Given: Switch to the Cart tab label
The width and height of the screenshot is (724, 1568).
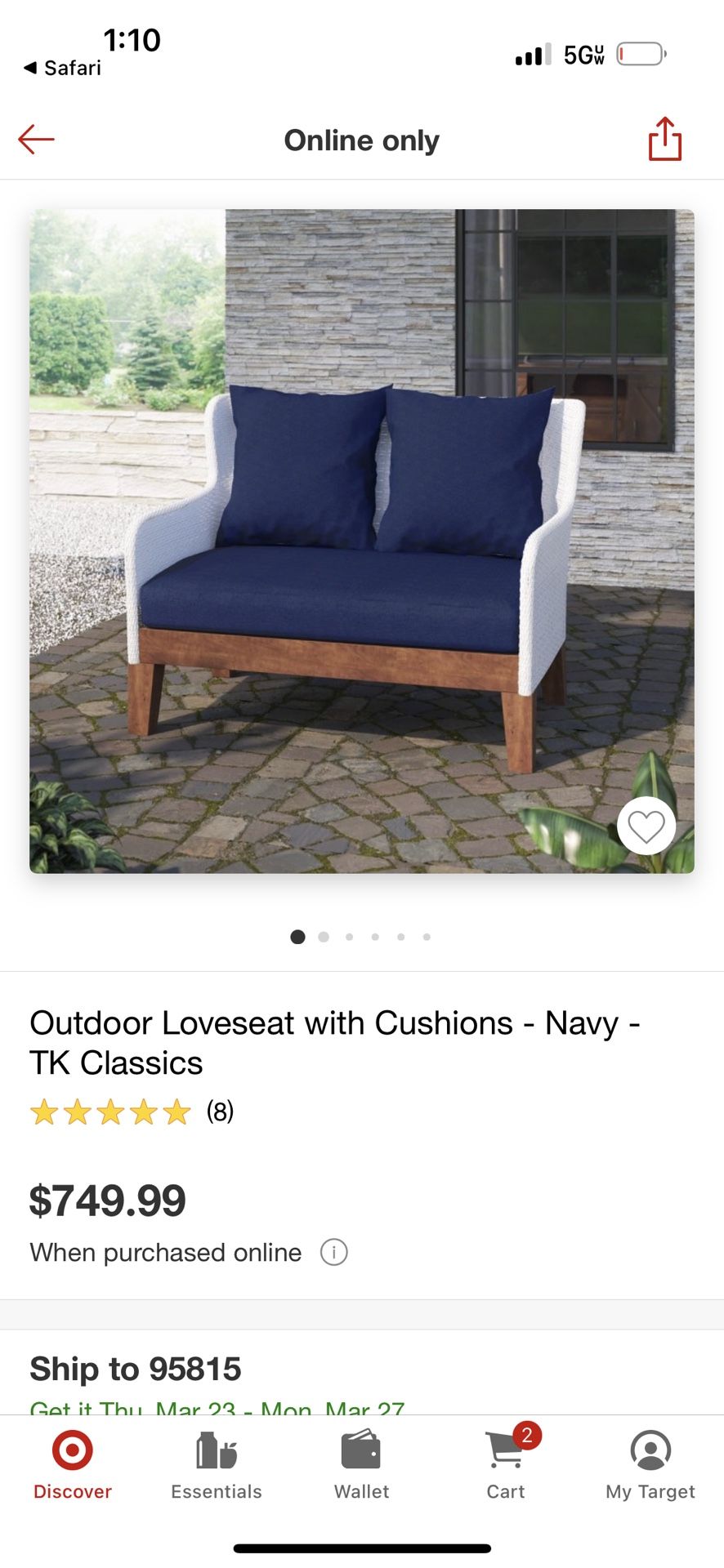Looking at the screenshot, I should click(506, 1491).
